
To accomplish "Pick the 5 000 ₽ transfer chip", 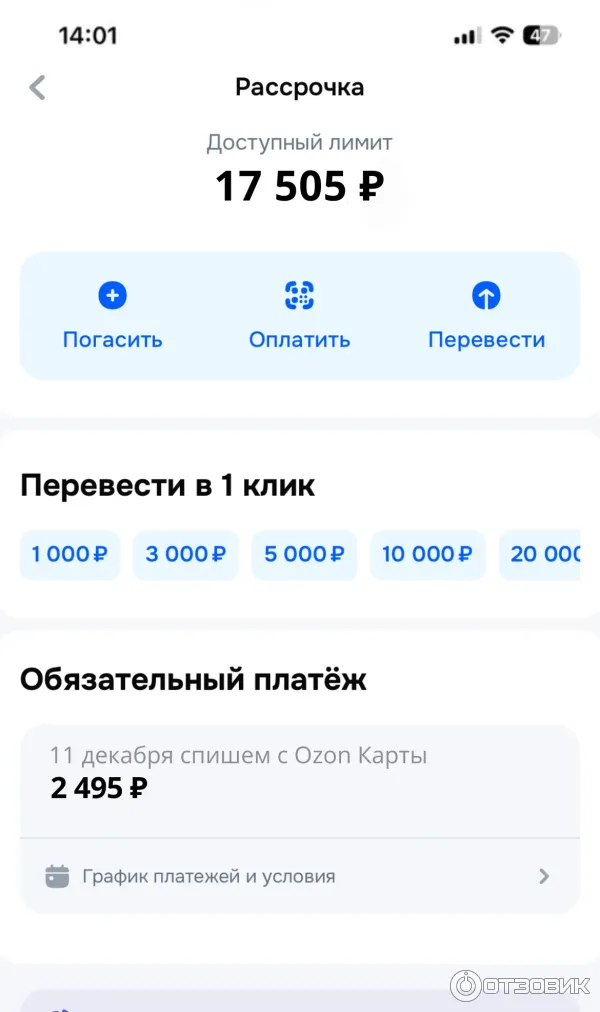I will pos(304,554).
